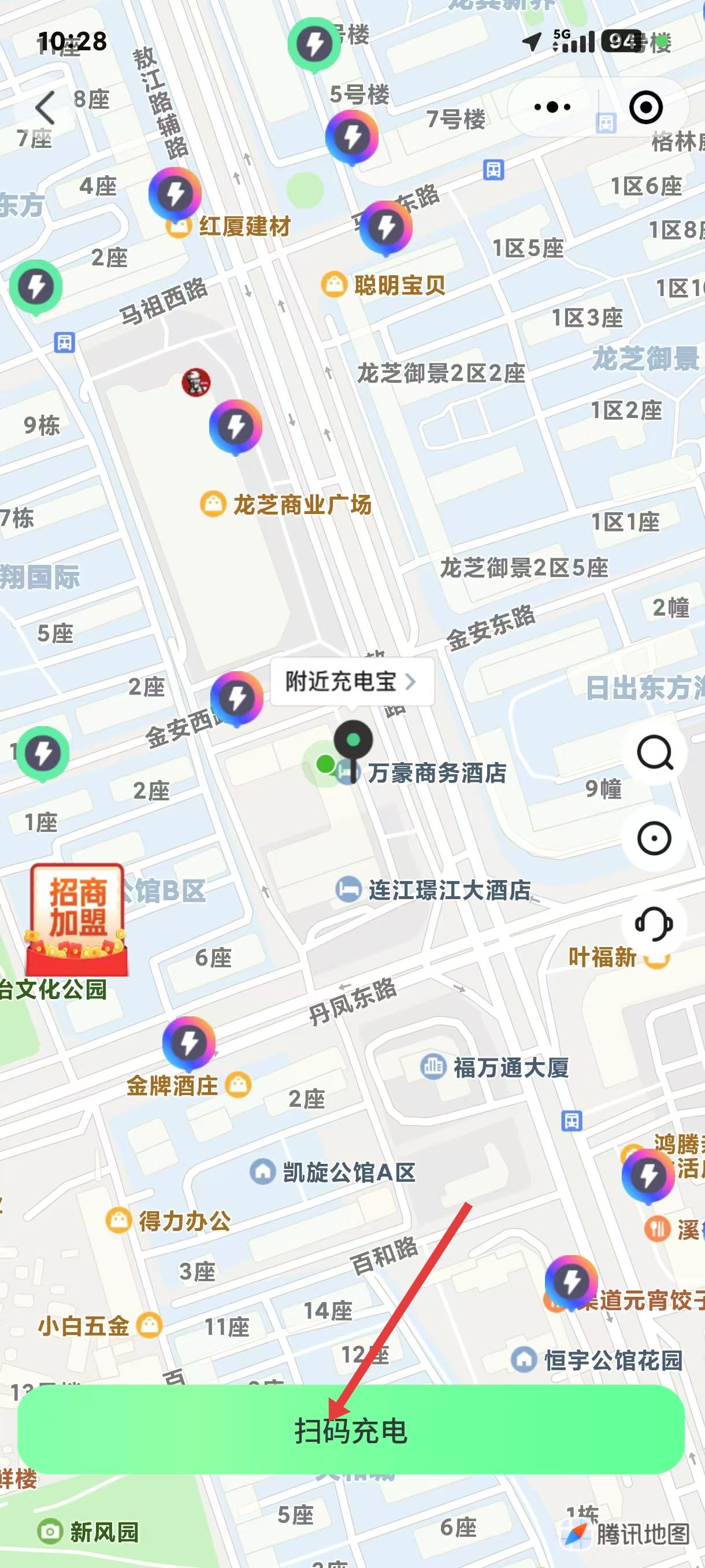Select charging station at 龙芝商业广场
Image resolution: width=705 pixels, height=1568 pixels.
pyautogui.click(x=235, y=426)
